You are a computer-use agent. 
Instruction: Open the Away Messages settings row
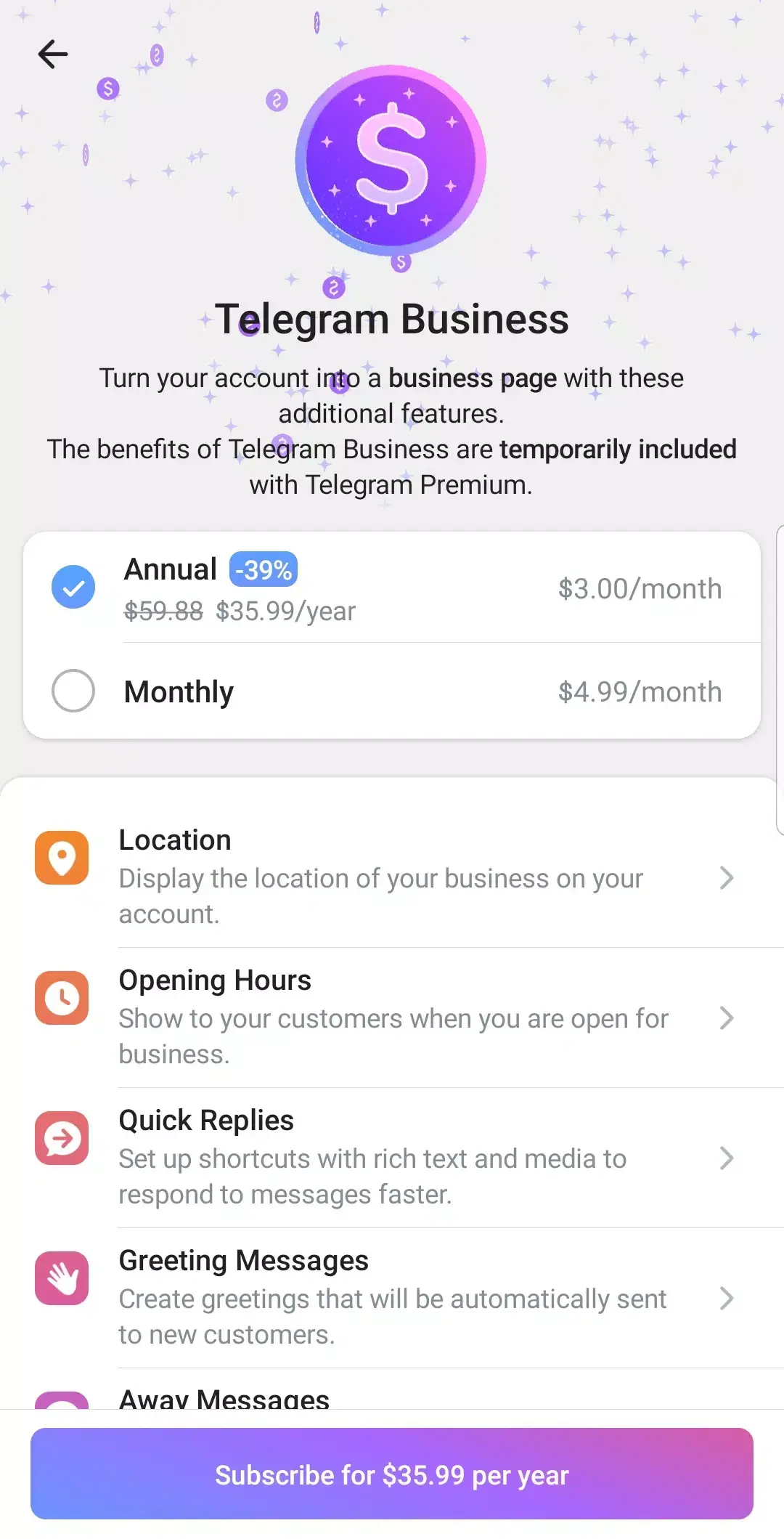point(290,1396)
